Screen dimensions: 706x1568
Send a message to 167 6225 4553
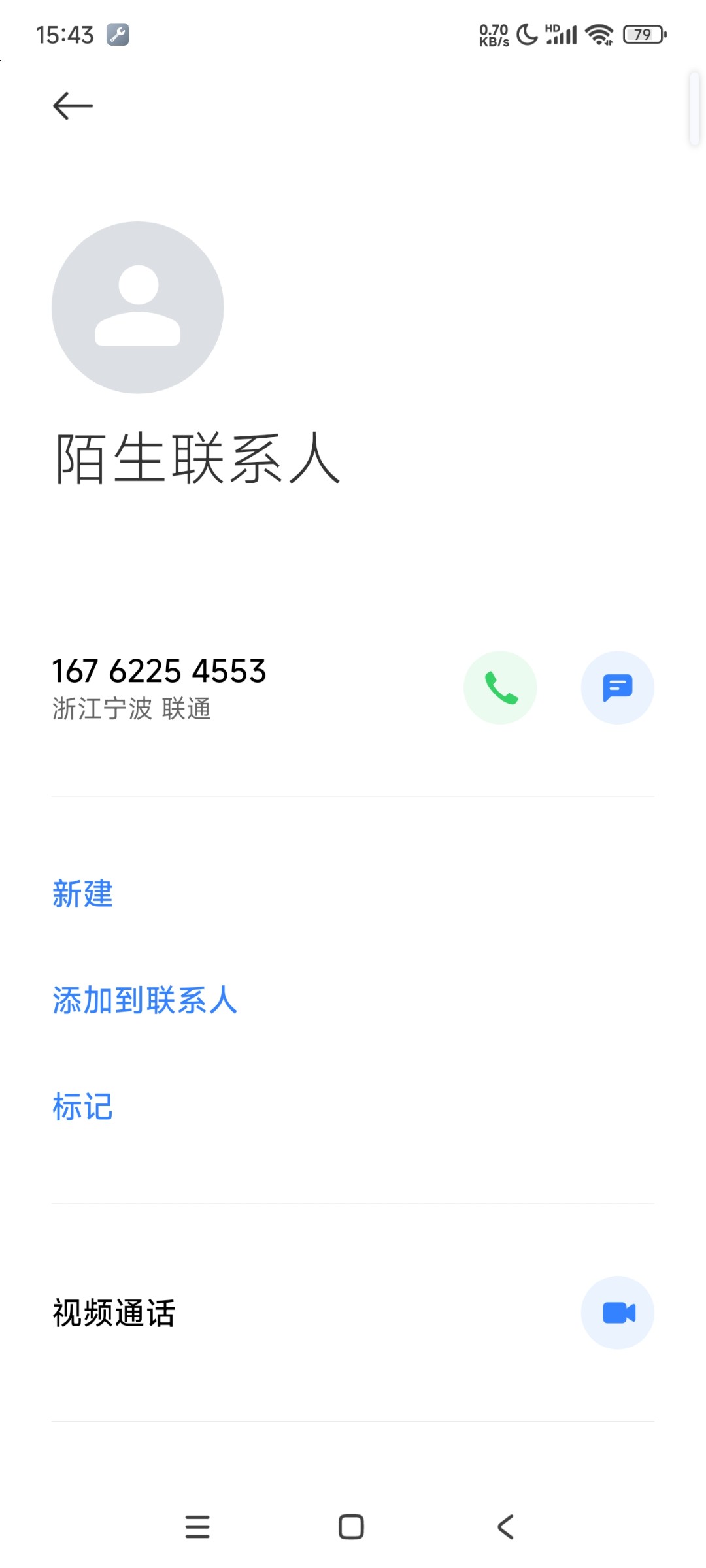point(618,687)
